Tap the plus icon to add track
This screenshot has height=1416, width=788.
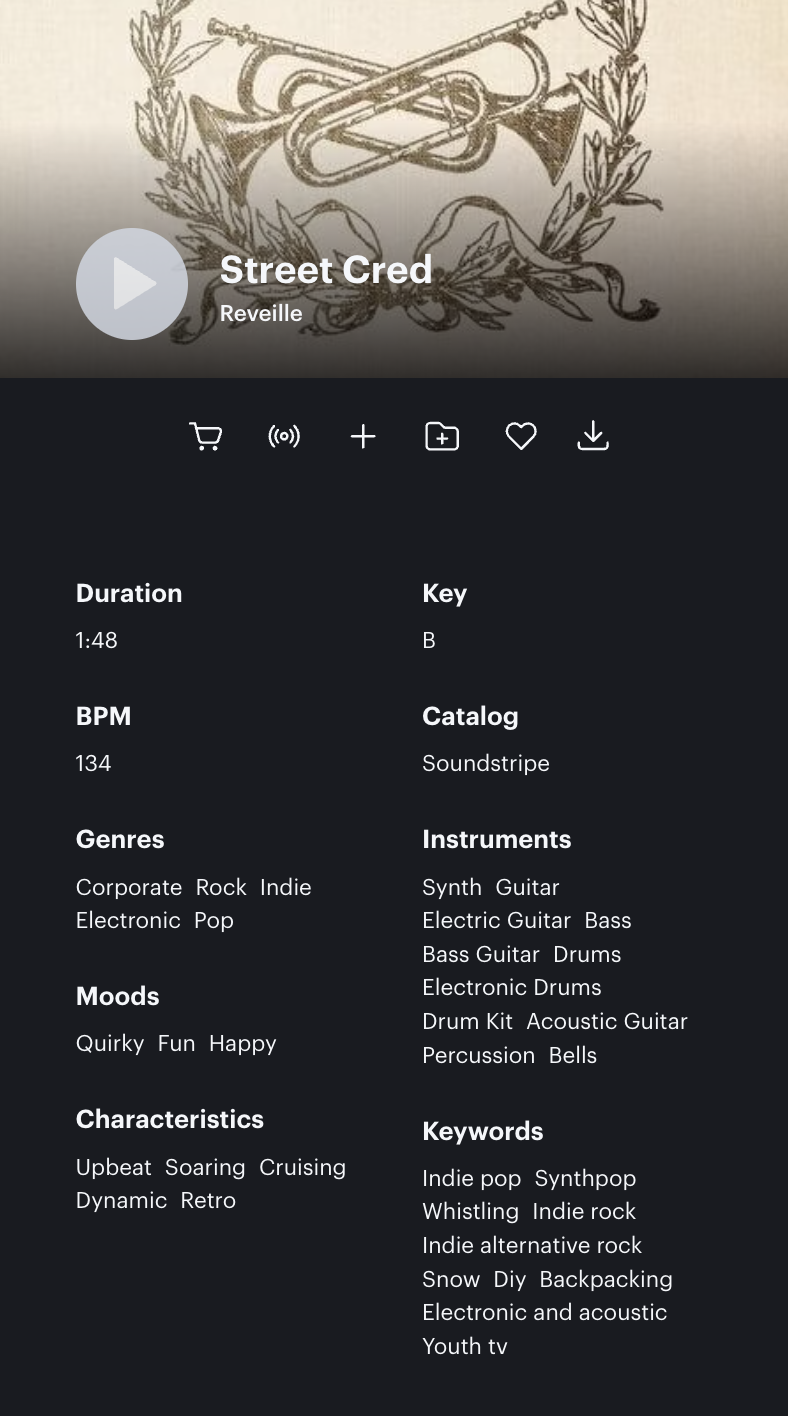coord(363,436)
